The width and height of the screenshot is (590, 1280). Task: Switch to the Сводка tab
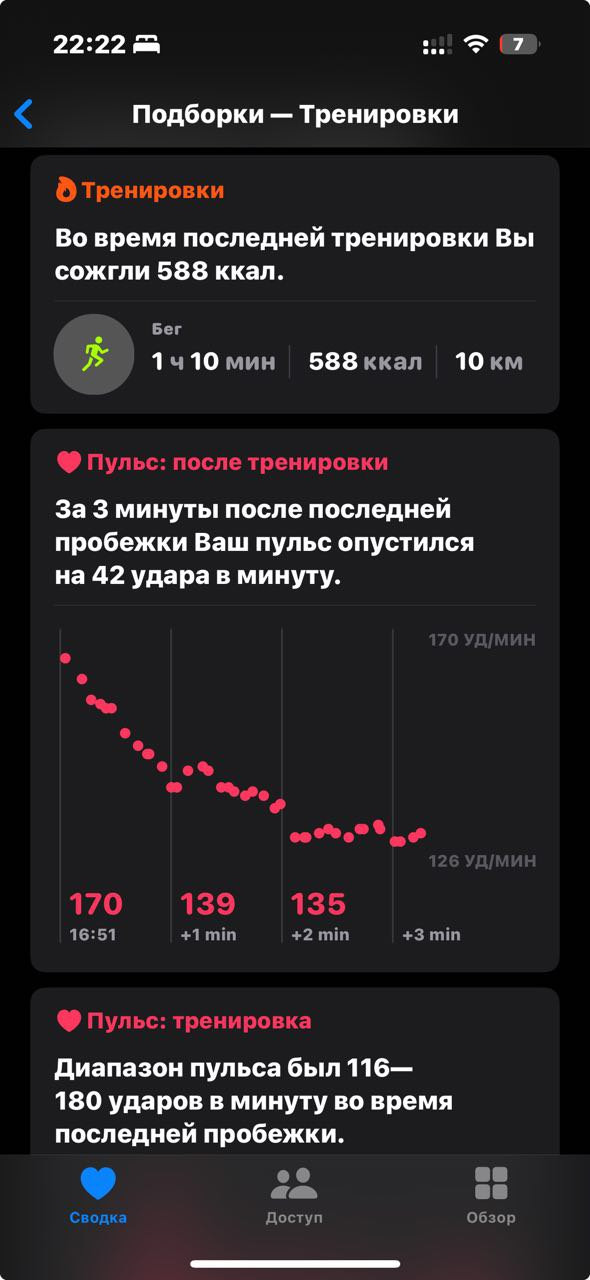pos(98,1196)
